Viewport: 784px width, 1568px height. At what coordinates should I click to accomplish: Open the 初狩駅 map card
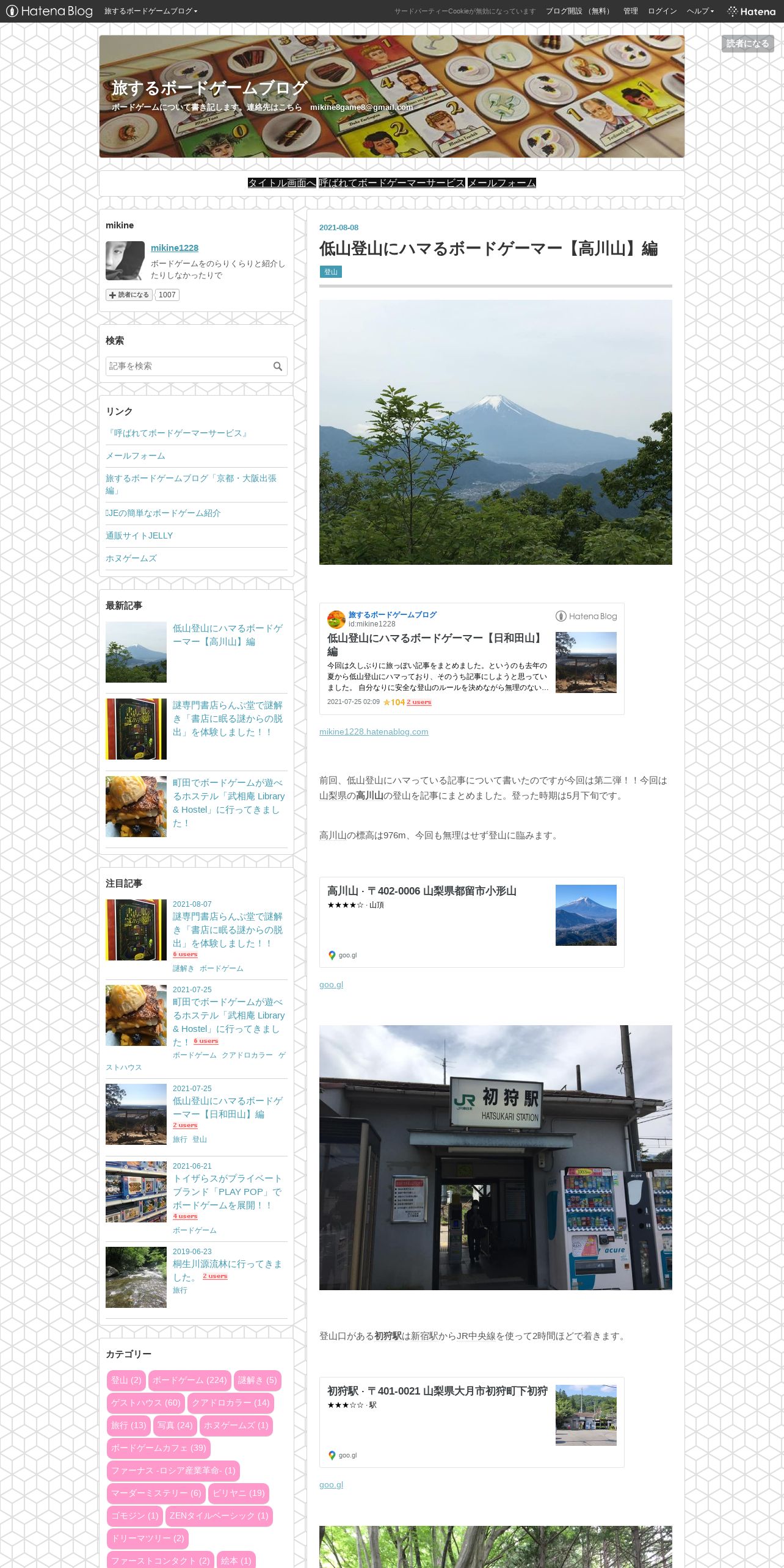coord(471,1422)
